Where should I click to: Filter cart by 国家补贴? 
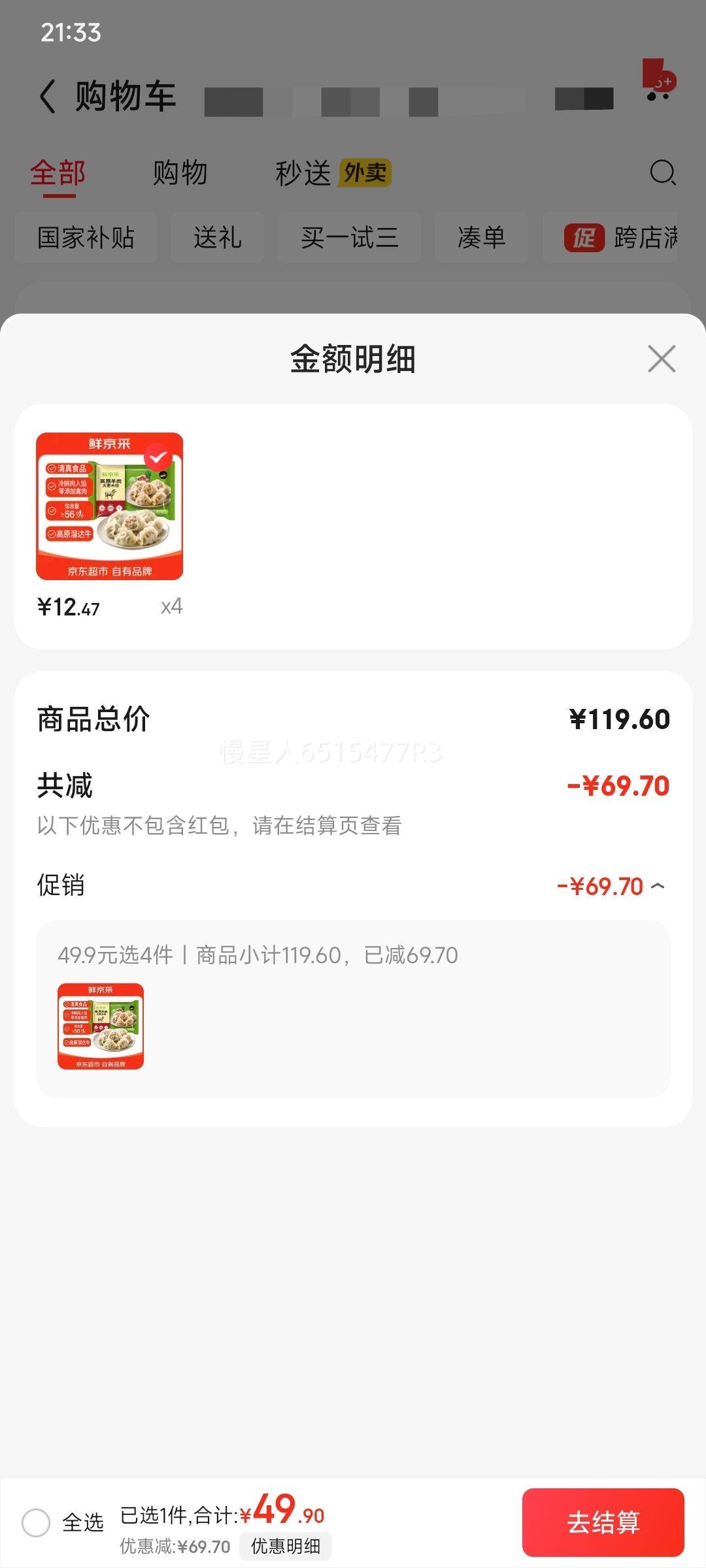tap(86, 237)
